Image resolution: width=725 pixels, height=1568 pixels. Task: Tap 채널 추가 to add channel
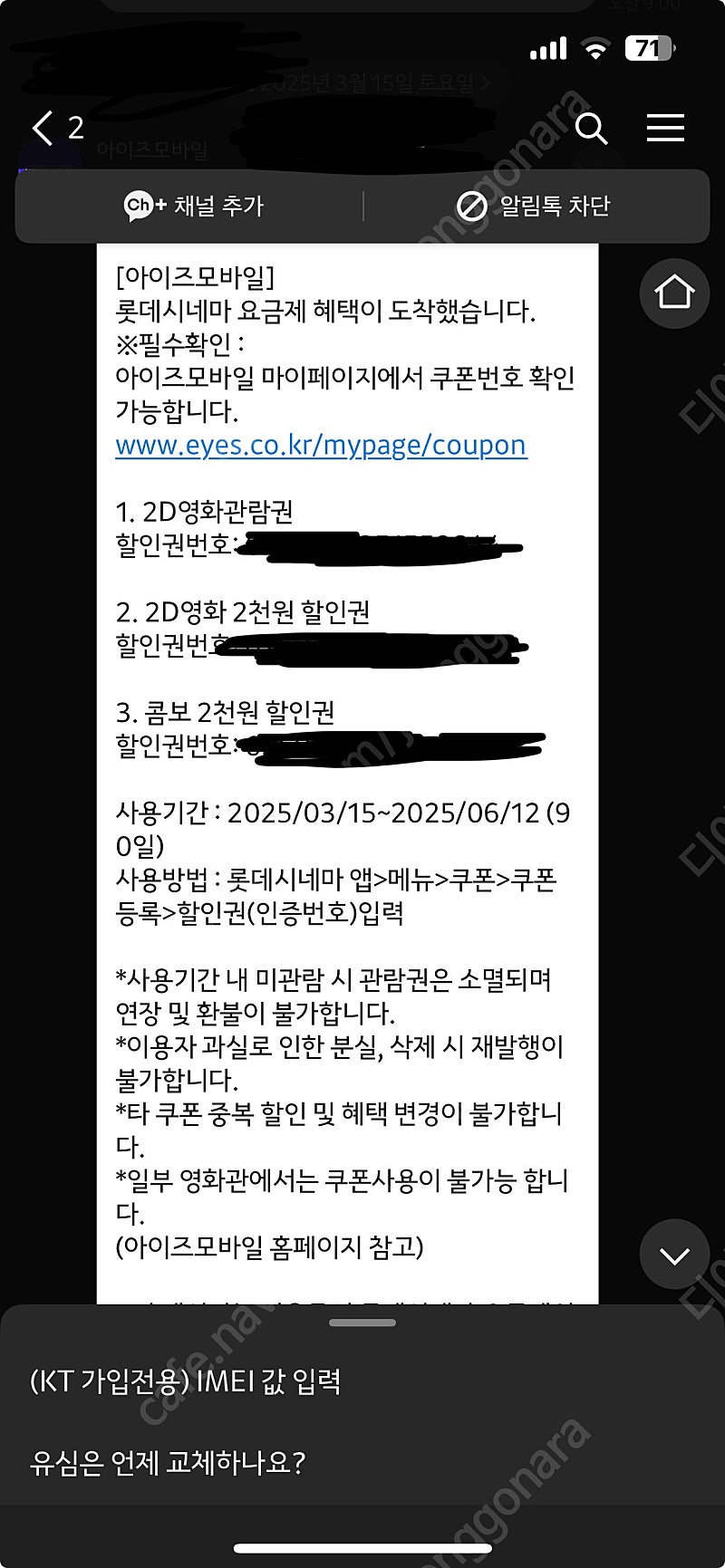coord(194,206)
